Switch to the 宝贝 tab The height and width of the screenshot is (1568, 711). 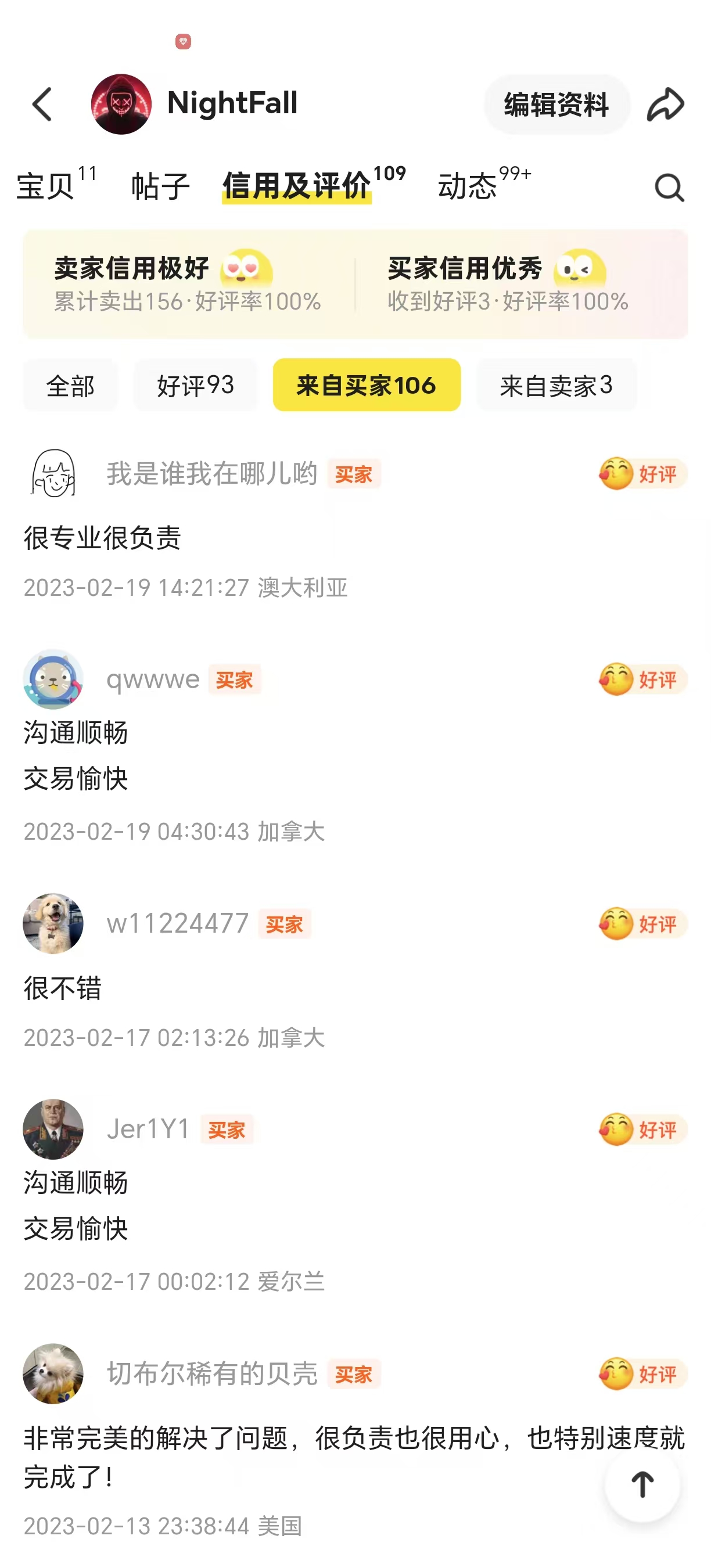coord(44,186)
